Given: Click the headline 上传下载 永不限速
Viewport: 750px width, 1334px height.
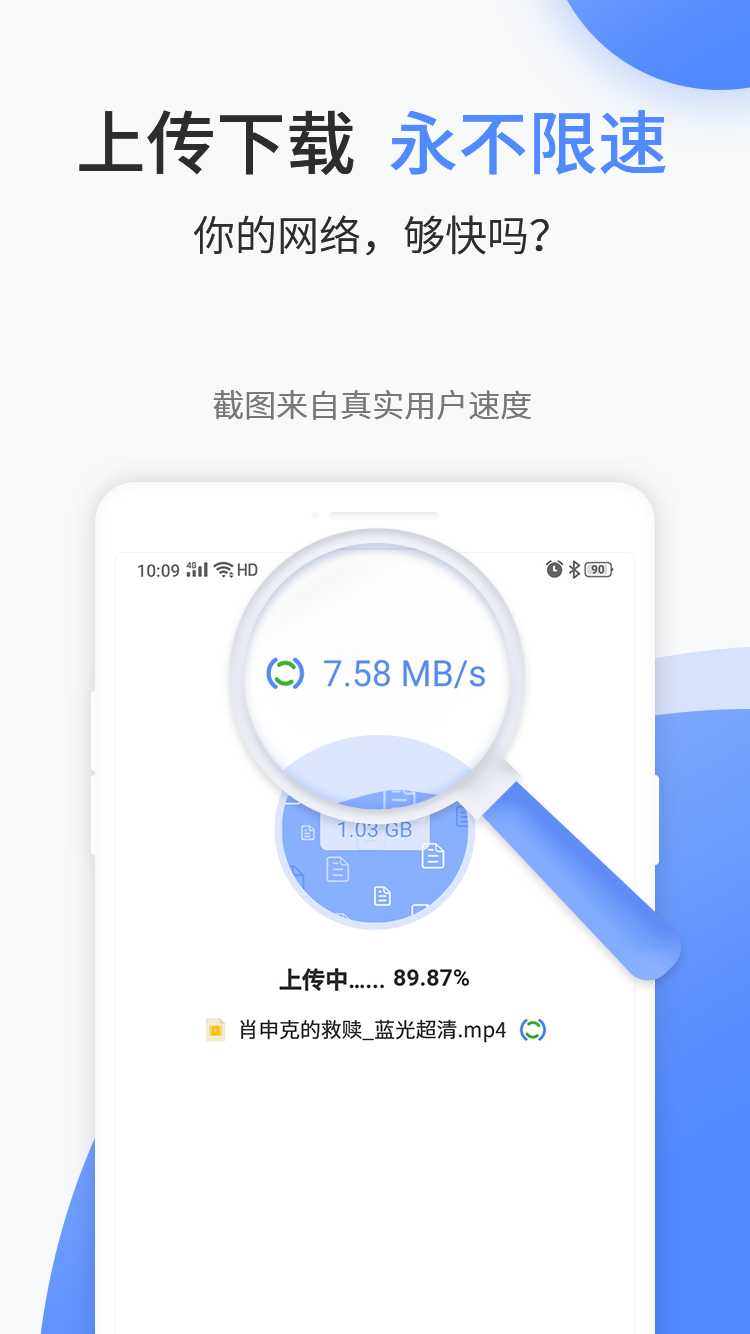Looking at the screenshot, I should [x=375, y=141].
